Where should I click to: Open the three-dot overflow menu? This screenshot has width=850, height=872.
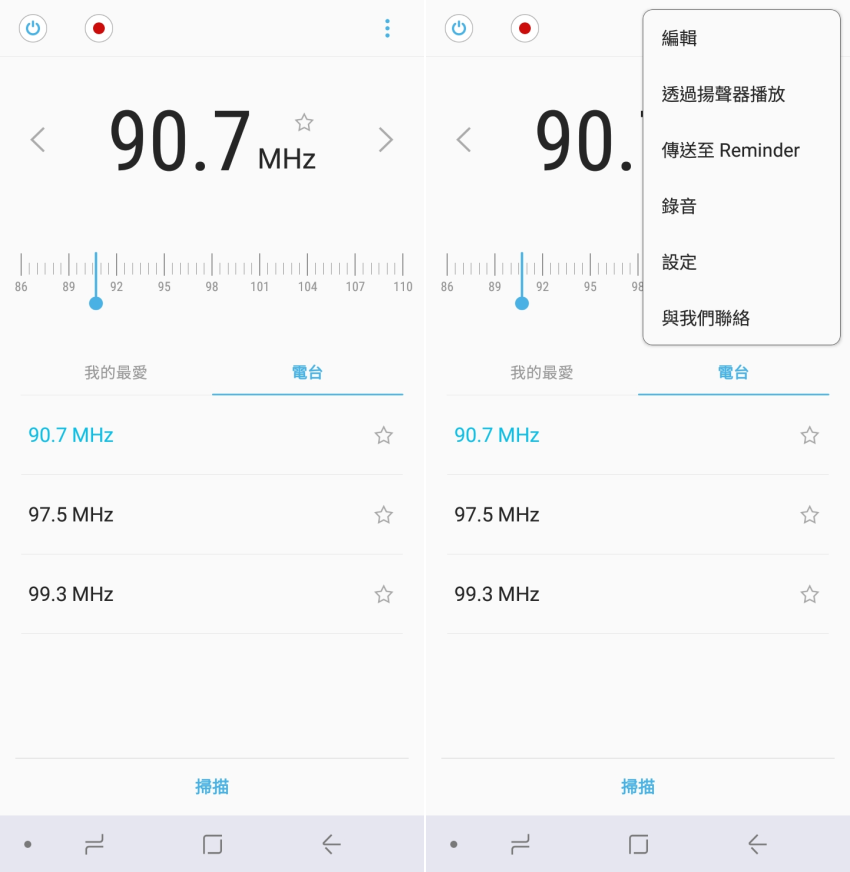pyautogui.click(x=388, y=29)
